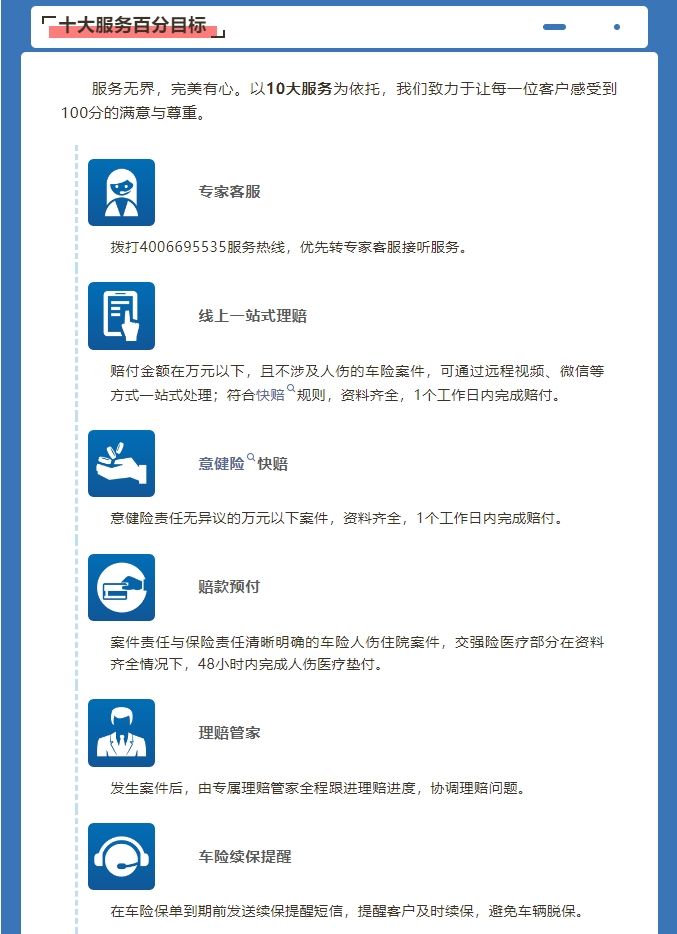677x934 pixels.
Task: Open the 快赔 keyword search link
Action: click(x=272, y=395)
